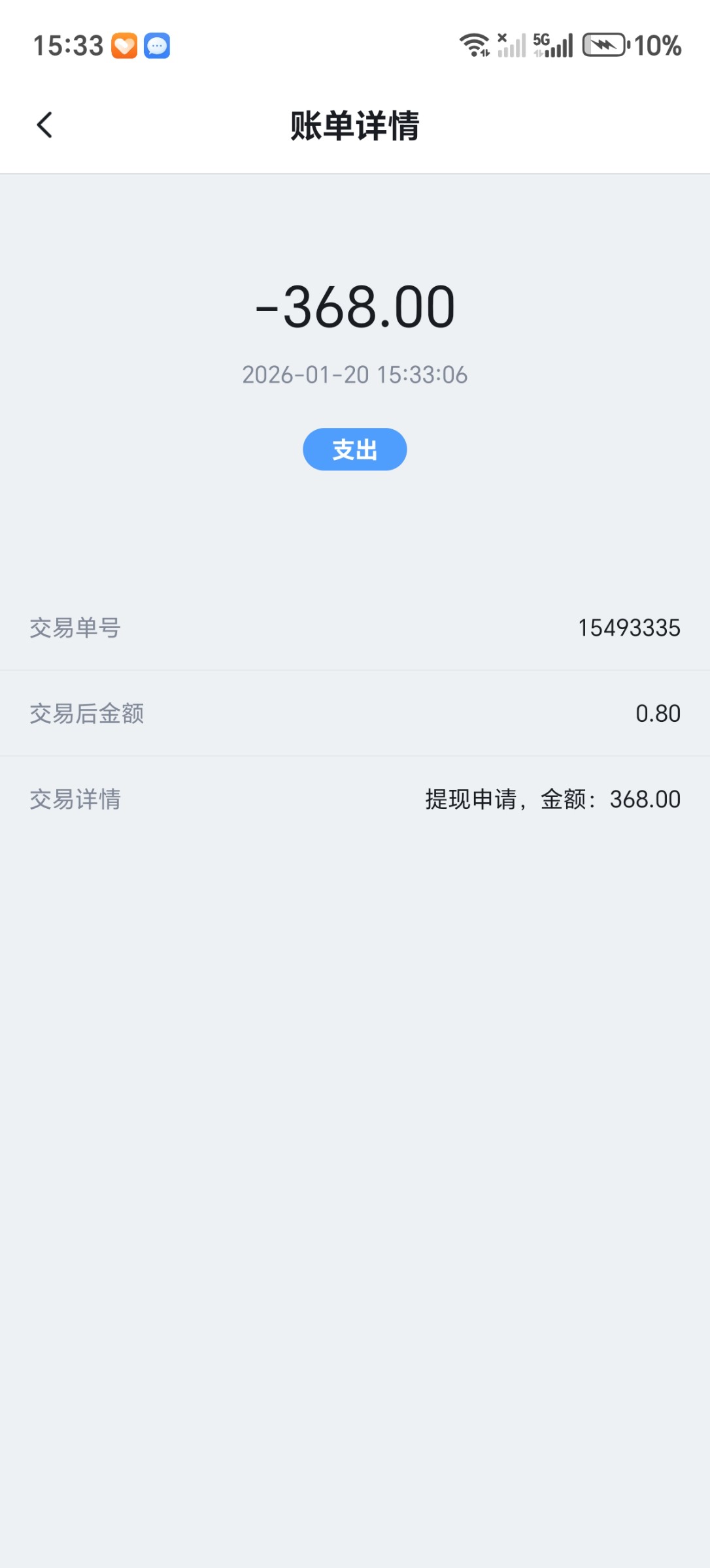Click the 支出 expense tag
This screenshot has width=710, height=1568.
pyautogui.click(x=354, y=449)
